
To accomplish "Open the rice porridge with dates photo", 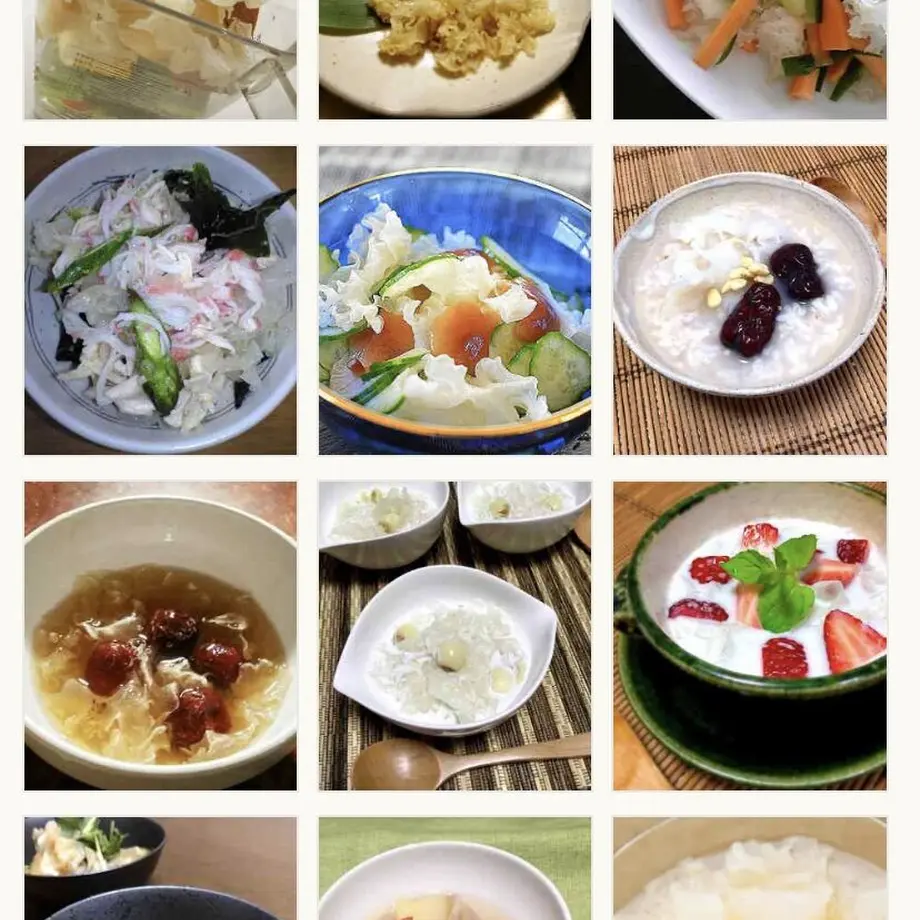I will click(749, 300).
